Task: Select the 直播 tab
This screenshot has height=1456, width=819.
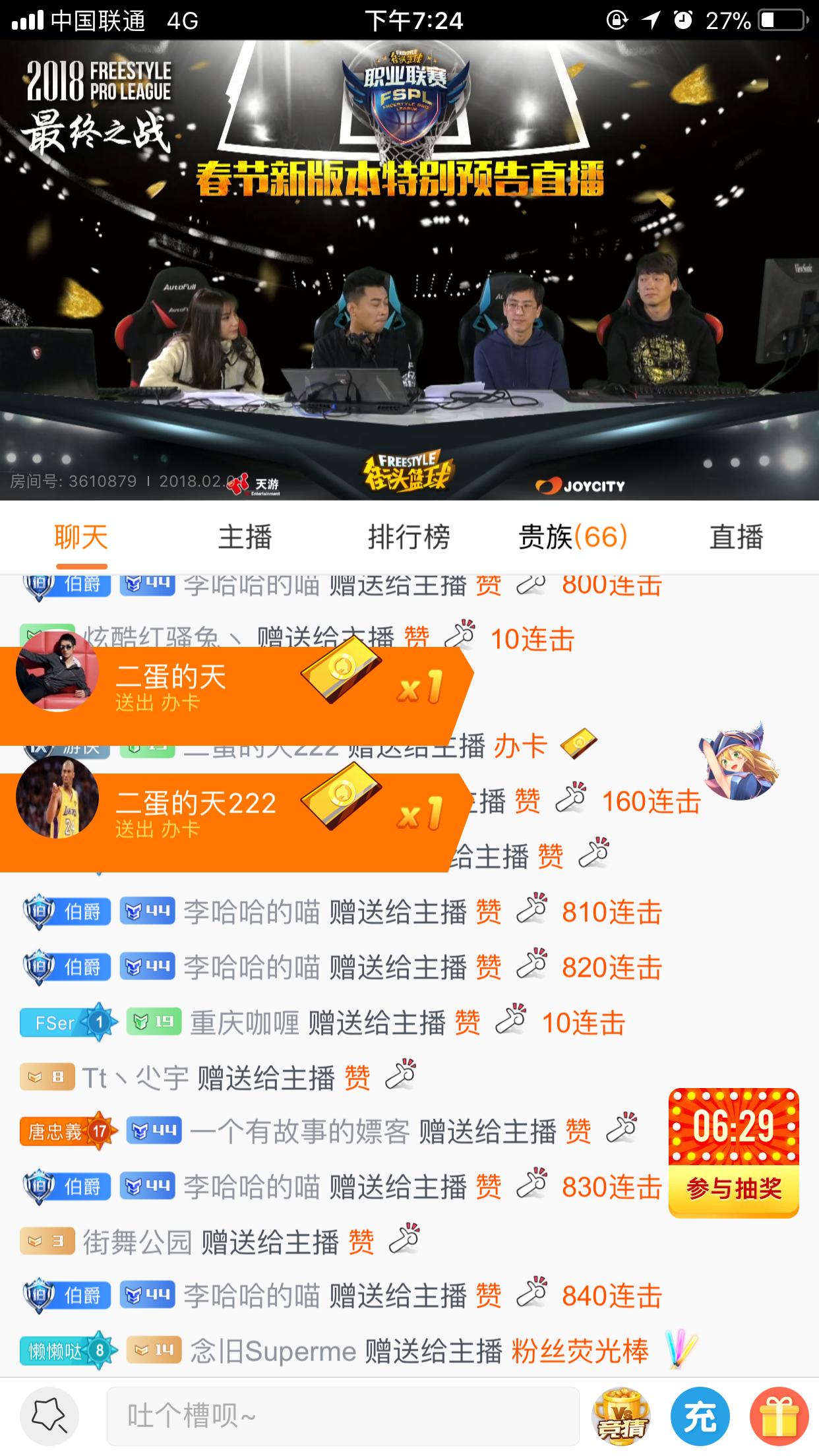Action: [x=736, y=537]
